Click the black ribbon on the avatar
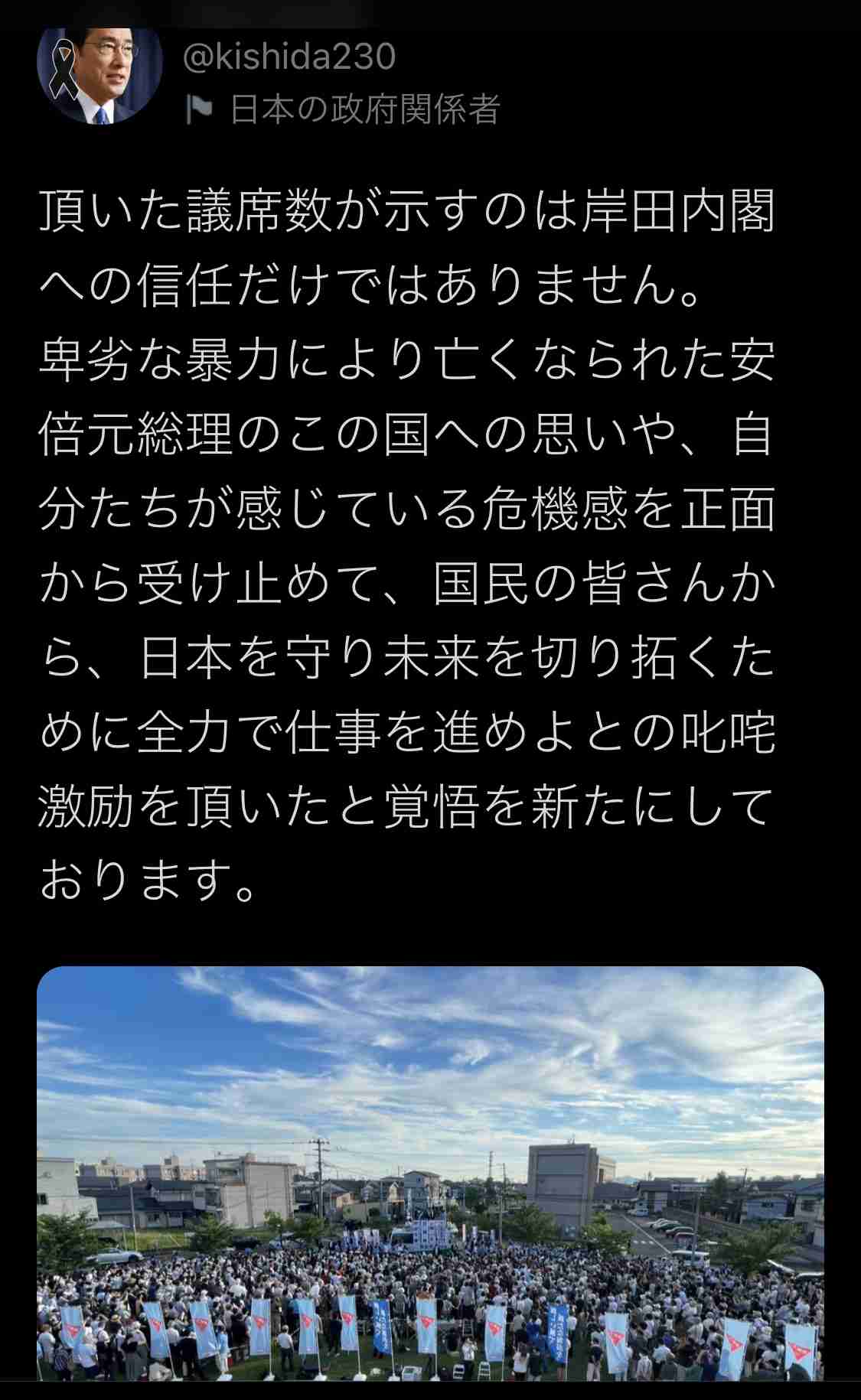This screenshot has height=1400, width=861. tap(65, 69)
